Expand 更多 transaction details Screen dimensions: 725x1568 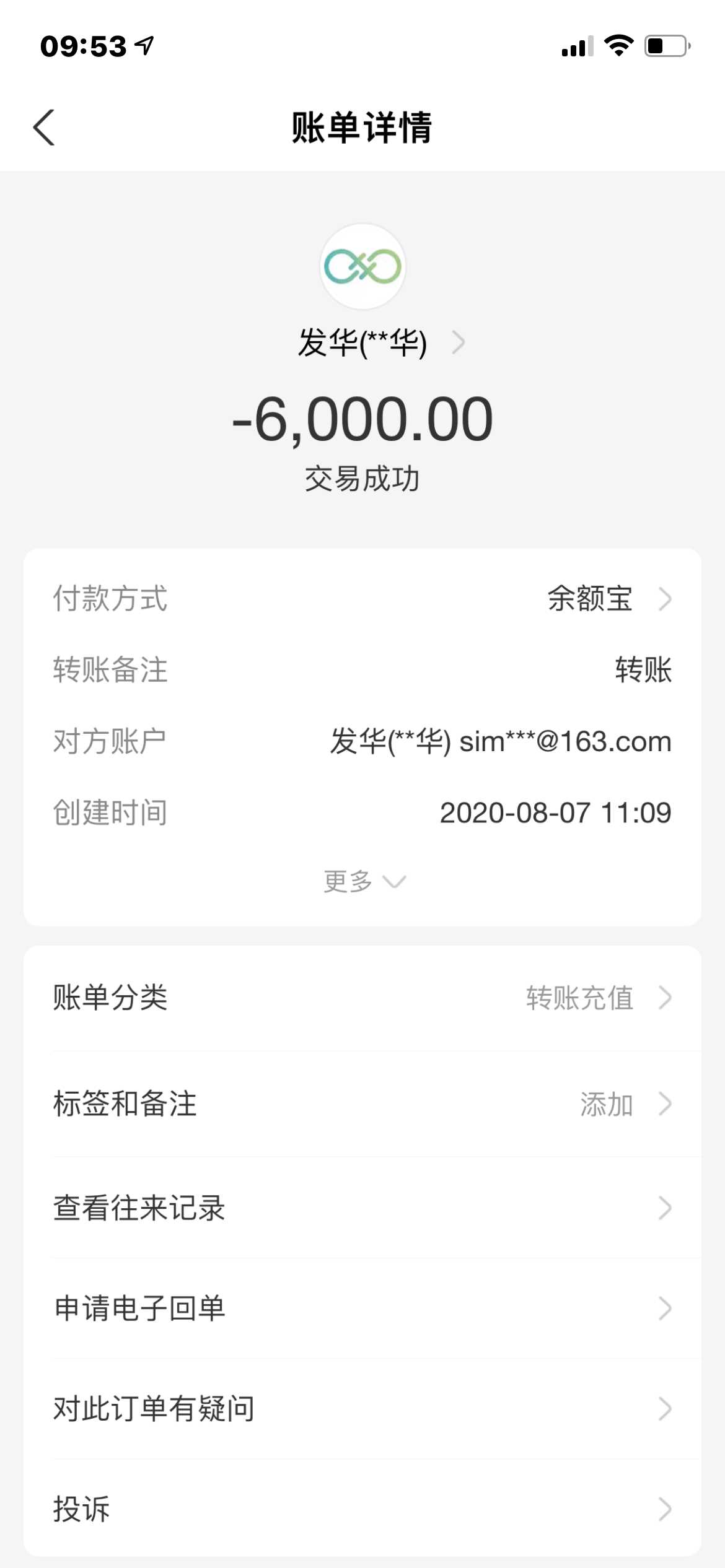(363, 881)
